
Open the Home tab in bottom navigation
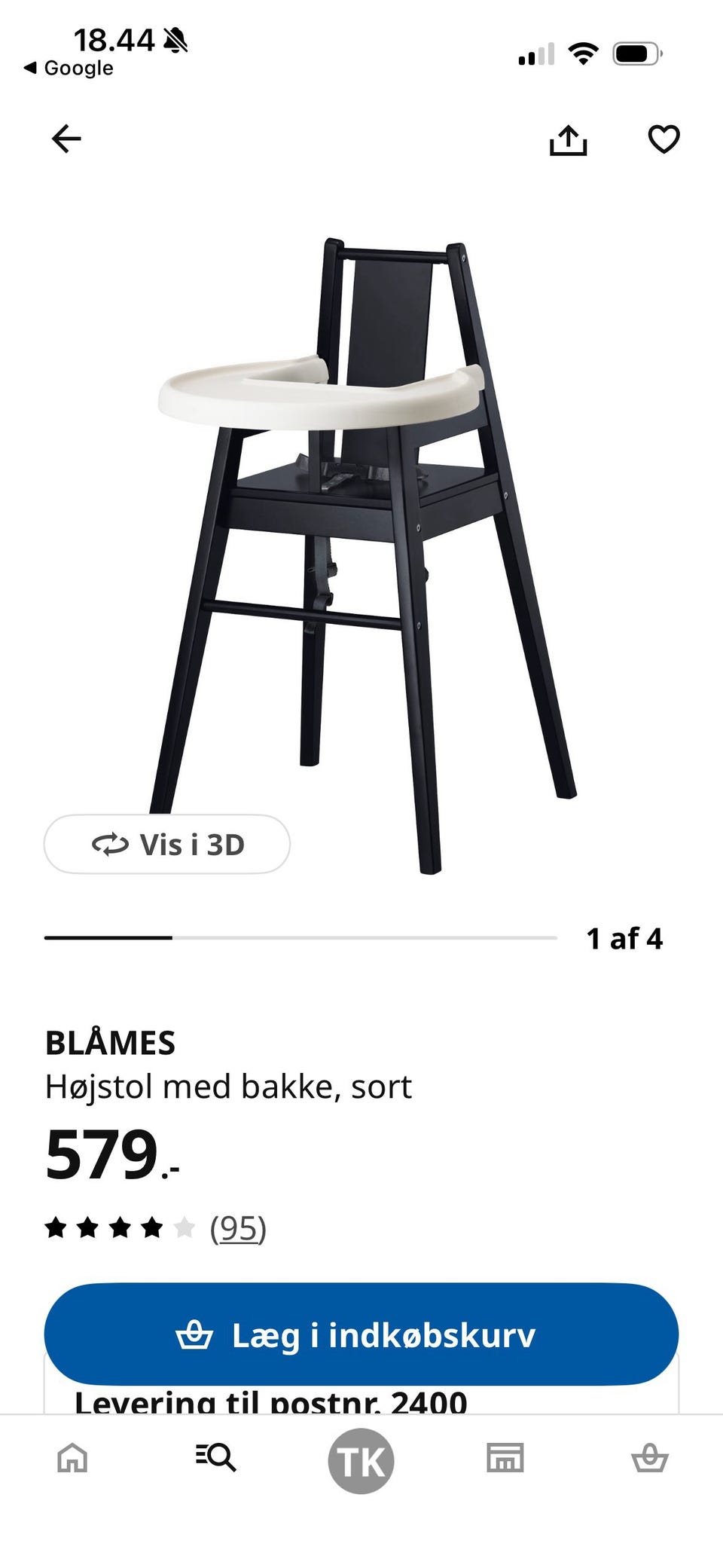coord(72,1459)
